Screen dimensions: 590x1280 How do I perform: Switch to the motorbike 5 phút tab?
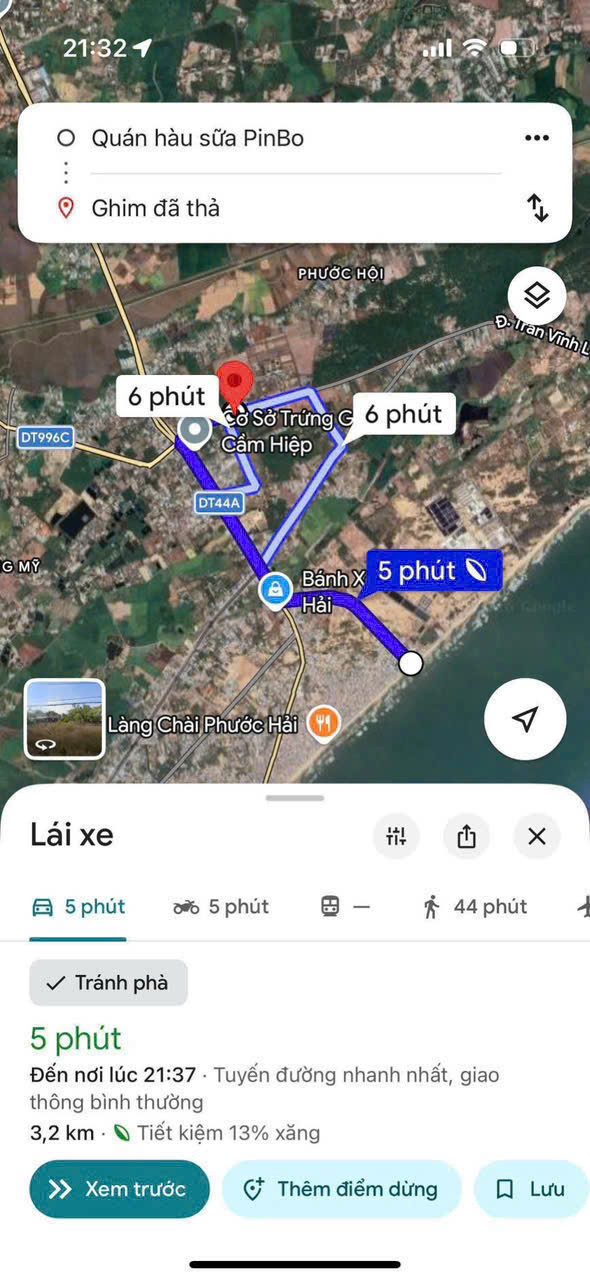tap(221, 907)
